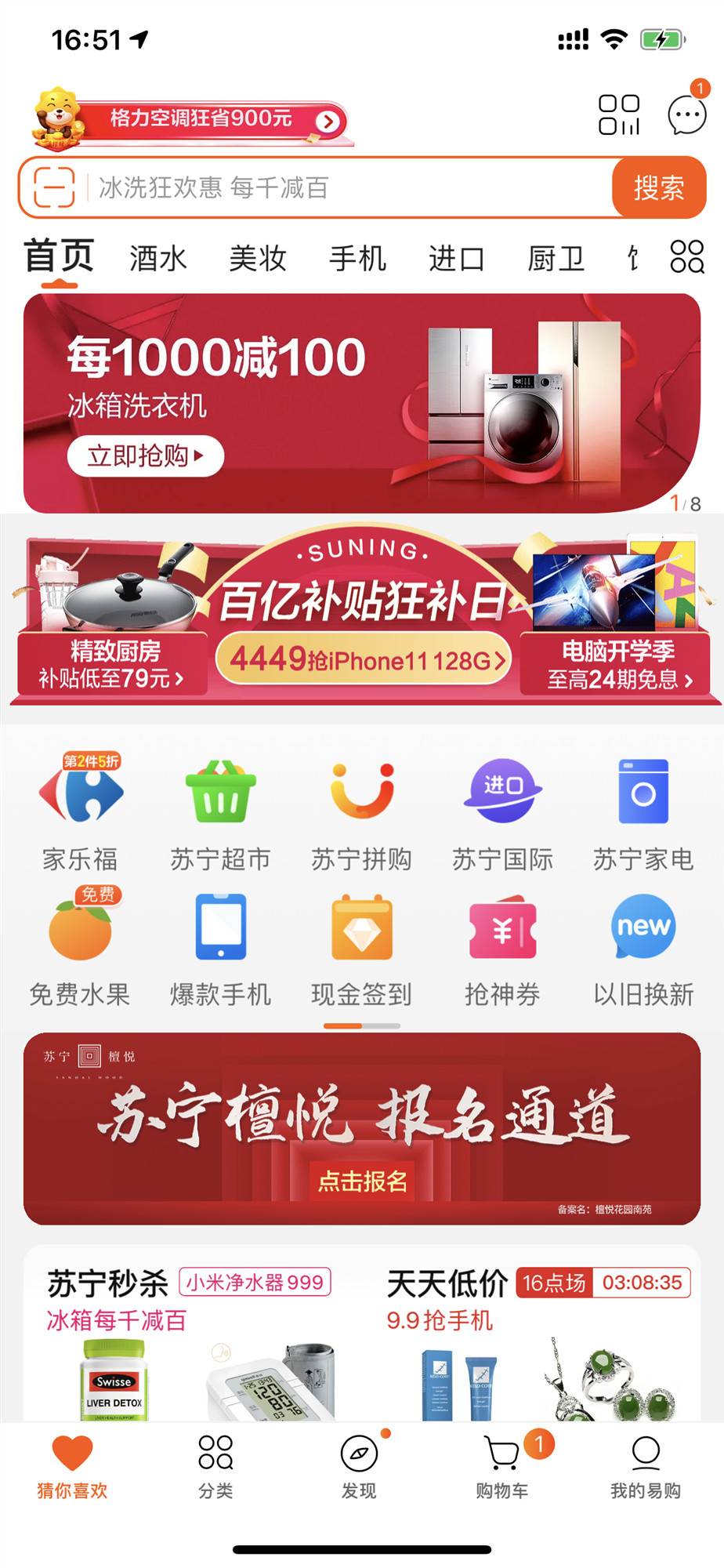The height and width of the screenshot is (1568, 724).
Task: Tap 立即抢购 on the fridge banner
Action: (x=146, y=456)
